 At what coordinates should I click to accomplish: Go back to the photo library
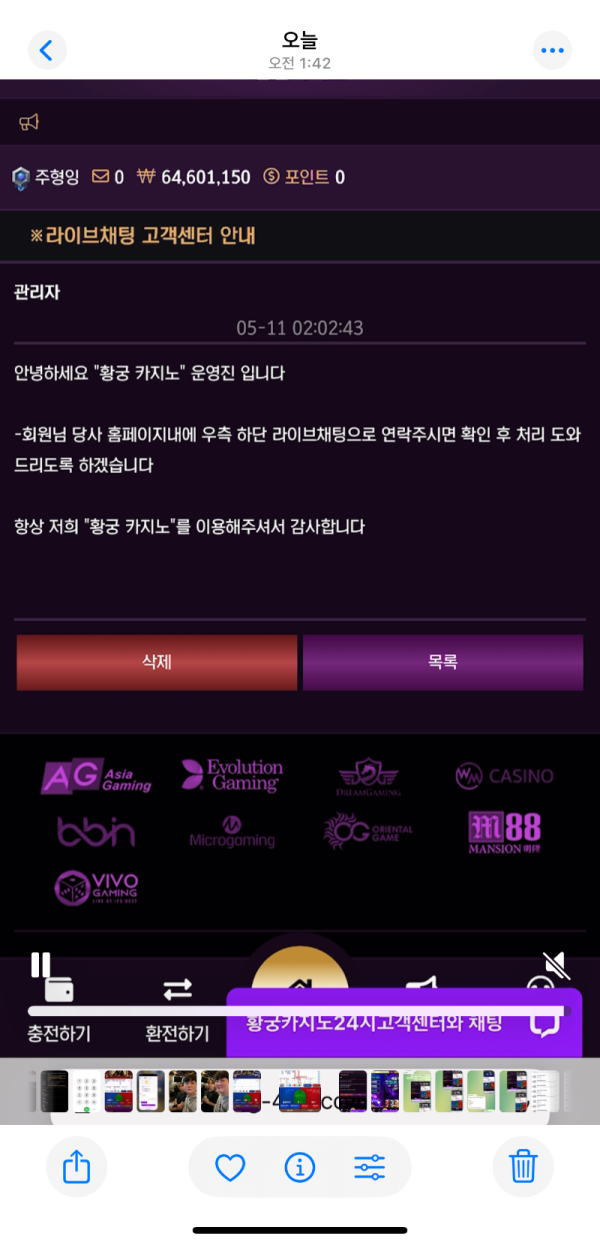point(46,49)
